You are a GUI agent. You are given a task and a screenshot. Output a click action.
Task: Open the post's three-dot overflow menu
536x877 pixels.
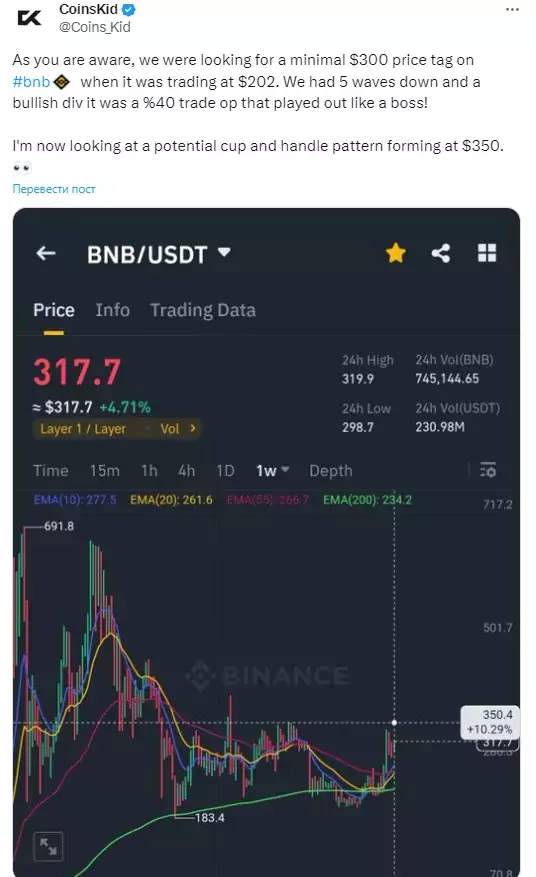[512, 10]
